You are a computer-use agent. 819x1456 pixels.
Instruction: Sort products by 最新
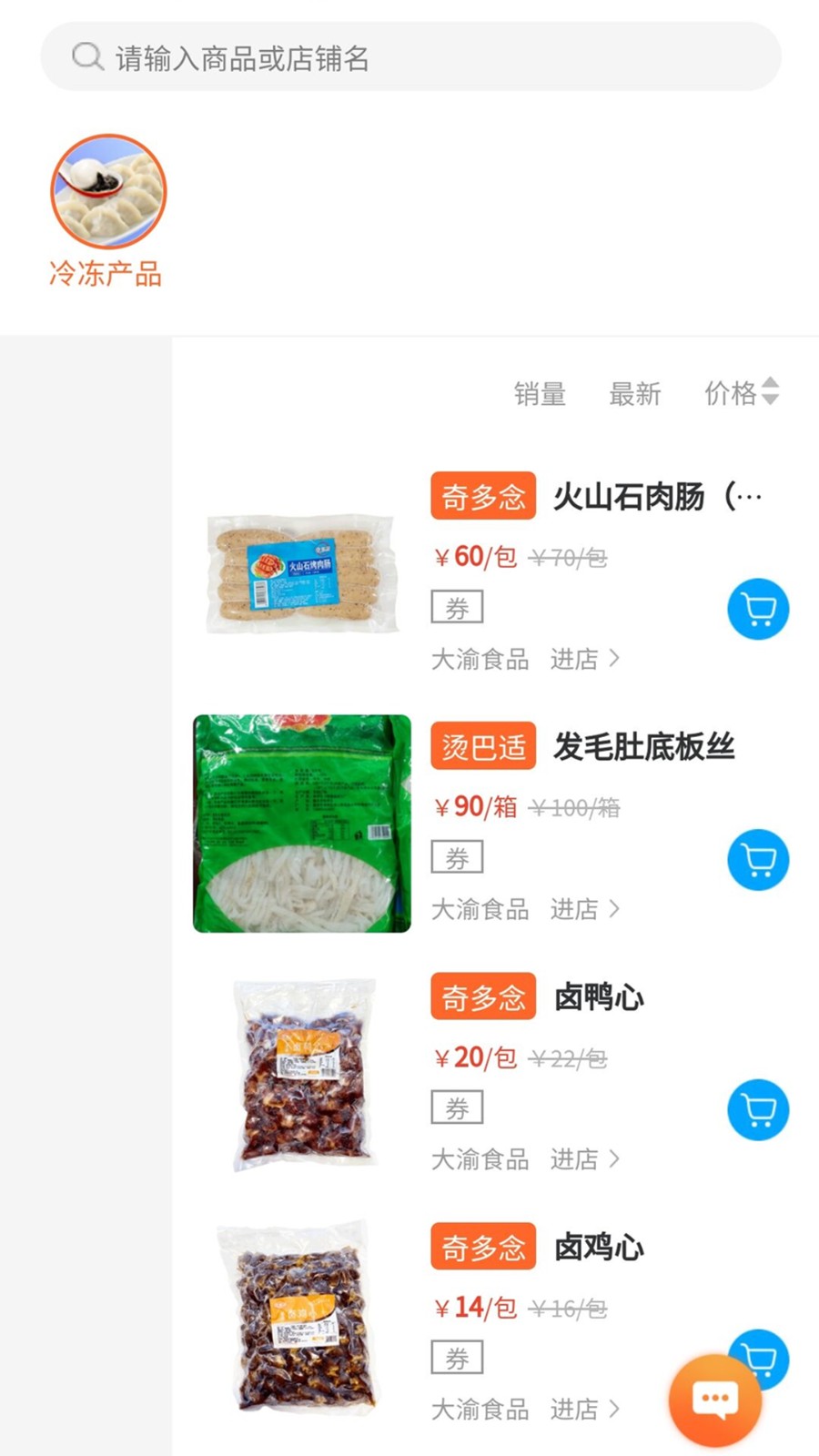pyautogui.click(x=634, y=394)
